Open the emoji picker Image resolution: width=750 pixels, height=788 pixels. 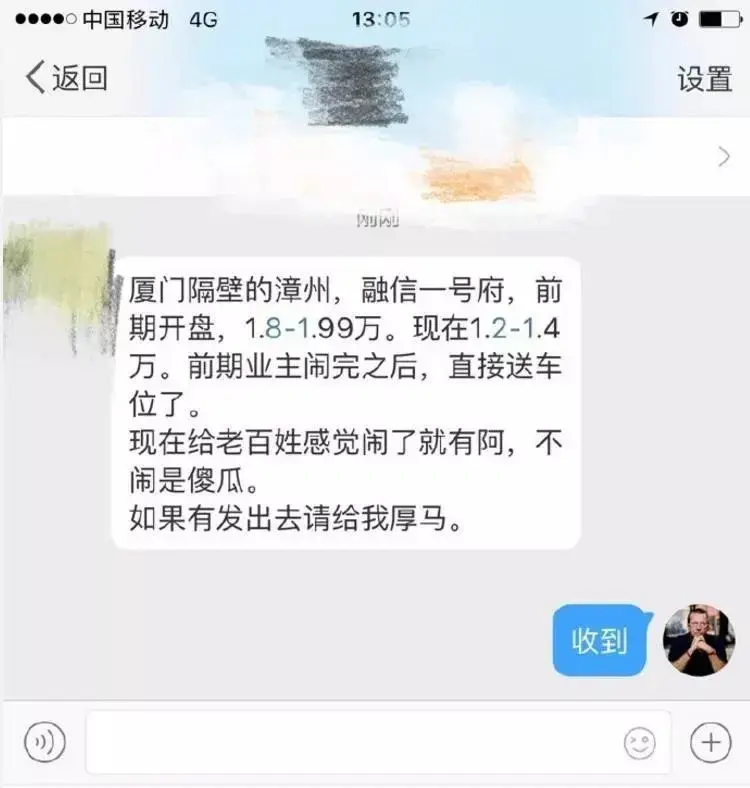click(639, 743)
